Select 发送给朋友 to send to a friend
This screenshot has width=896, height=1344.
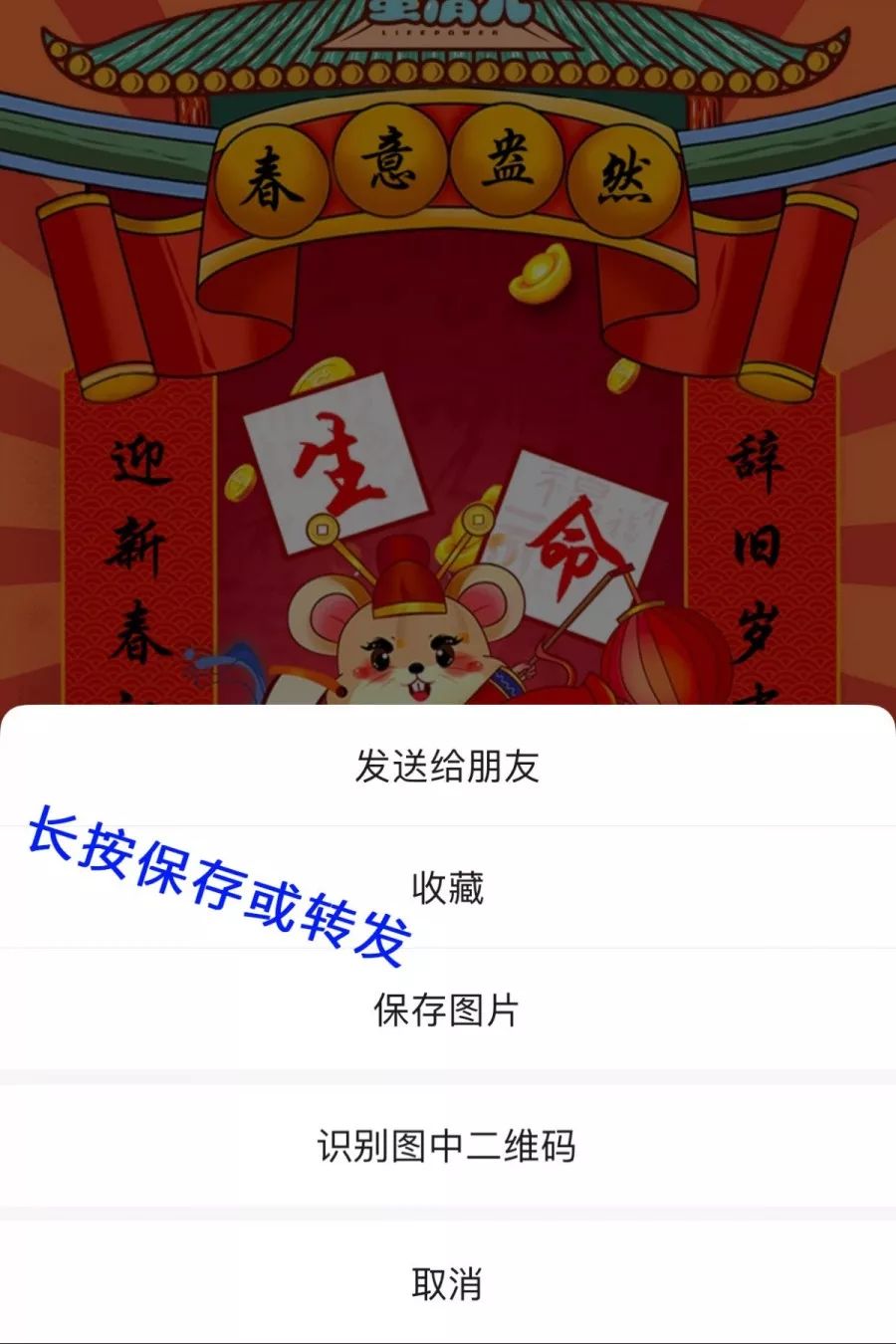click(447, 766)
